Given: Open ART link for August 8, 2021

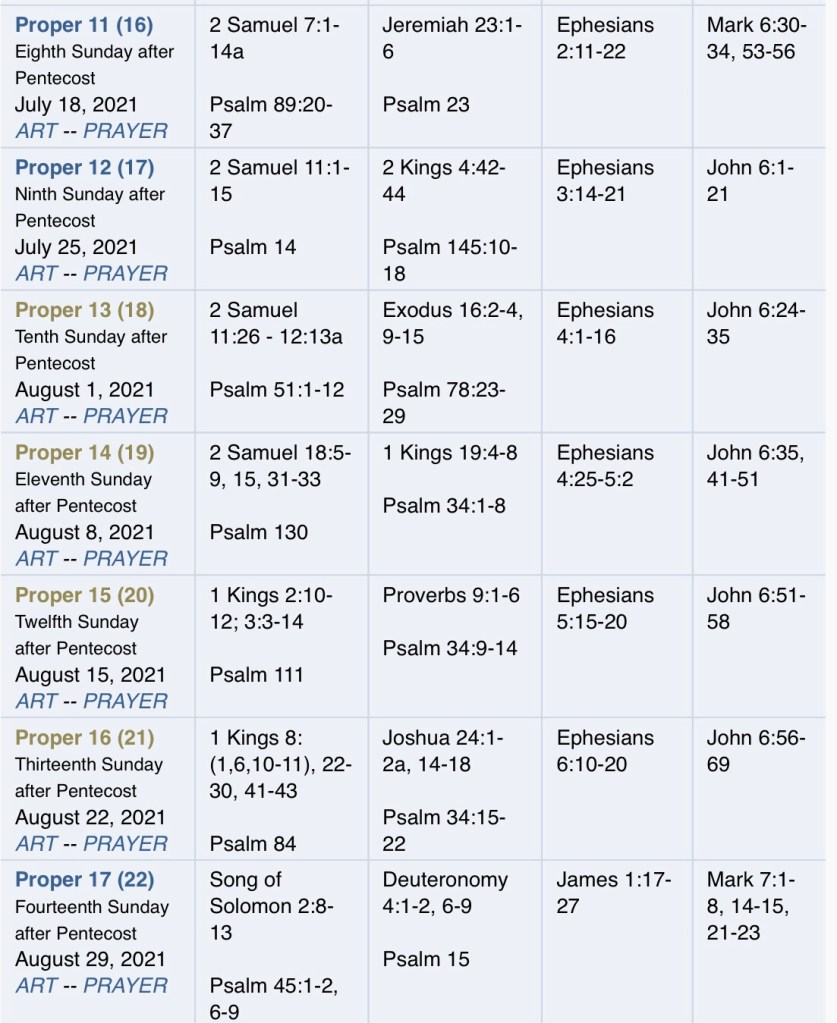Looking at the screenshot, I should coord(36,558).
